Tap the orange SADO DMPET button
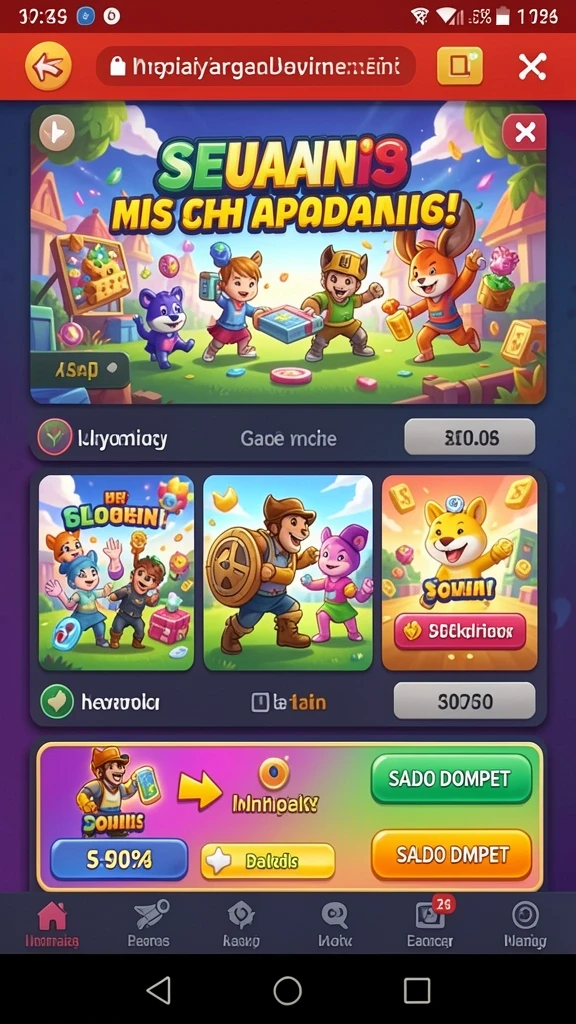 click(451, 855)
